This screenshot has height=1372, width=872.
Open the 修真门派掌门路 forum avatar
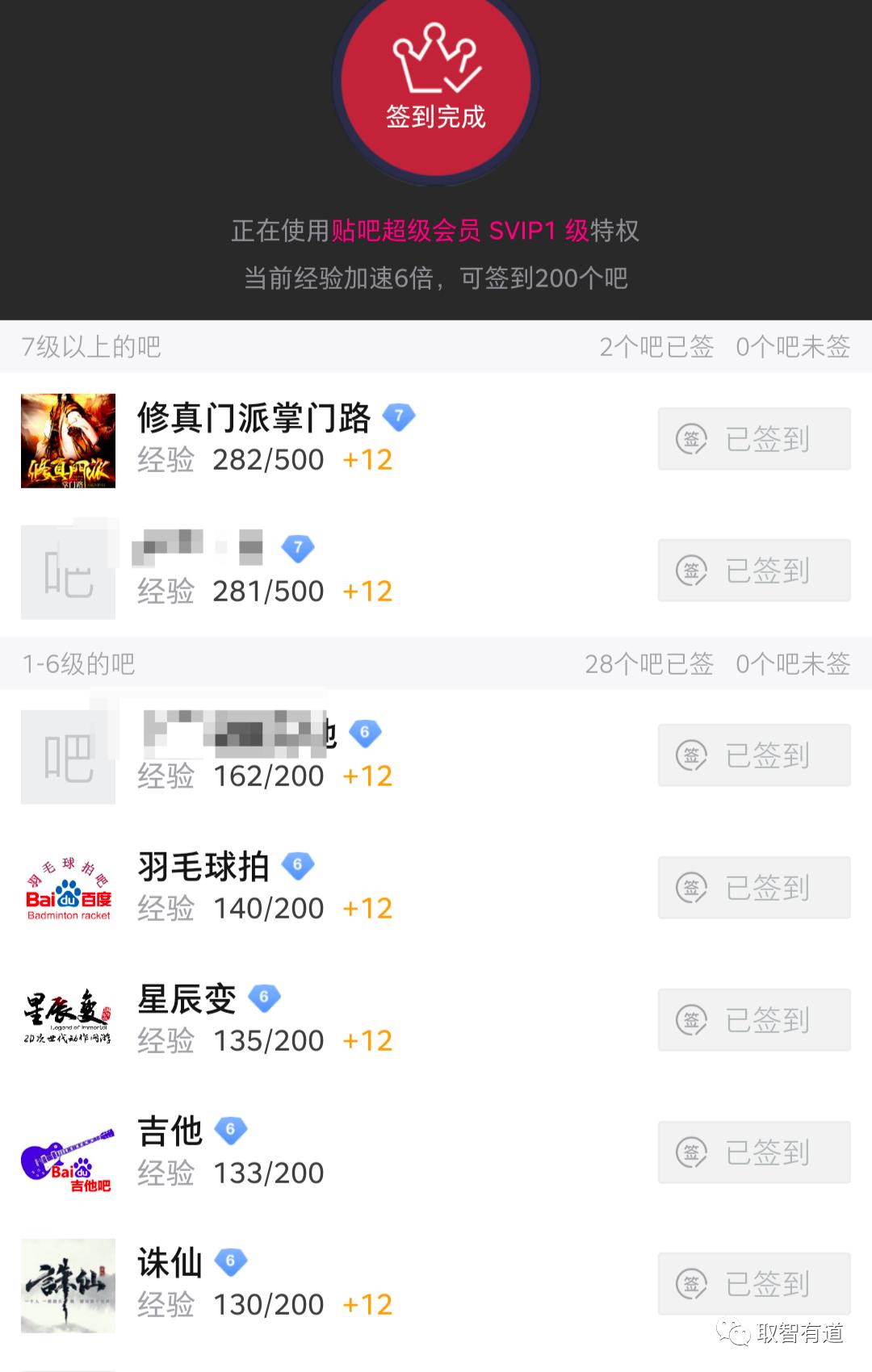(x=67, y=440)
